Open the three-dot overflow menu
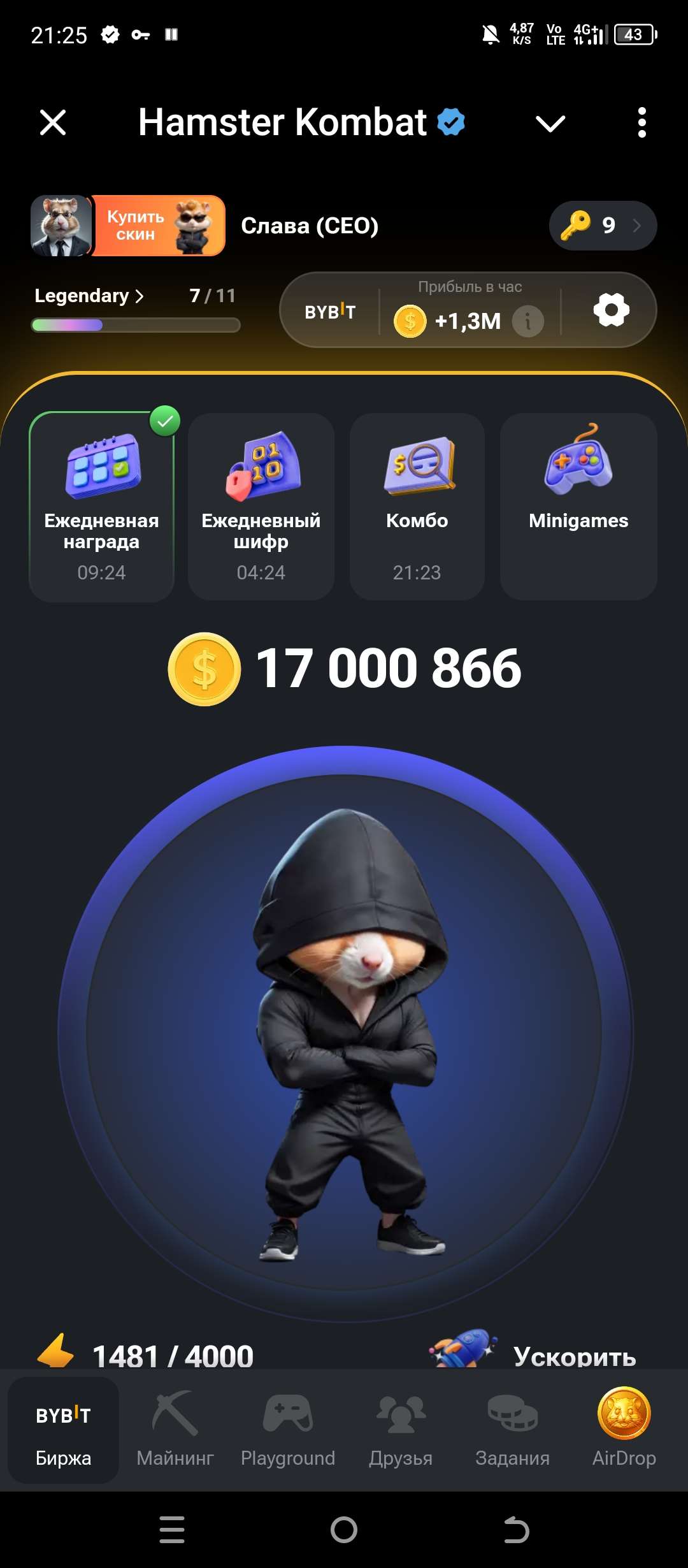Viewport: 688px width, 1568px height. tap(641, 122)
